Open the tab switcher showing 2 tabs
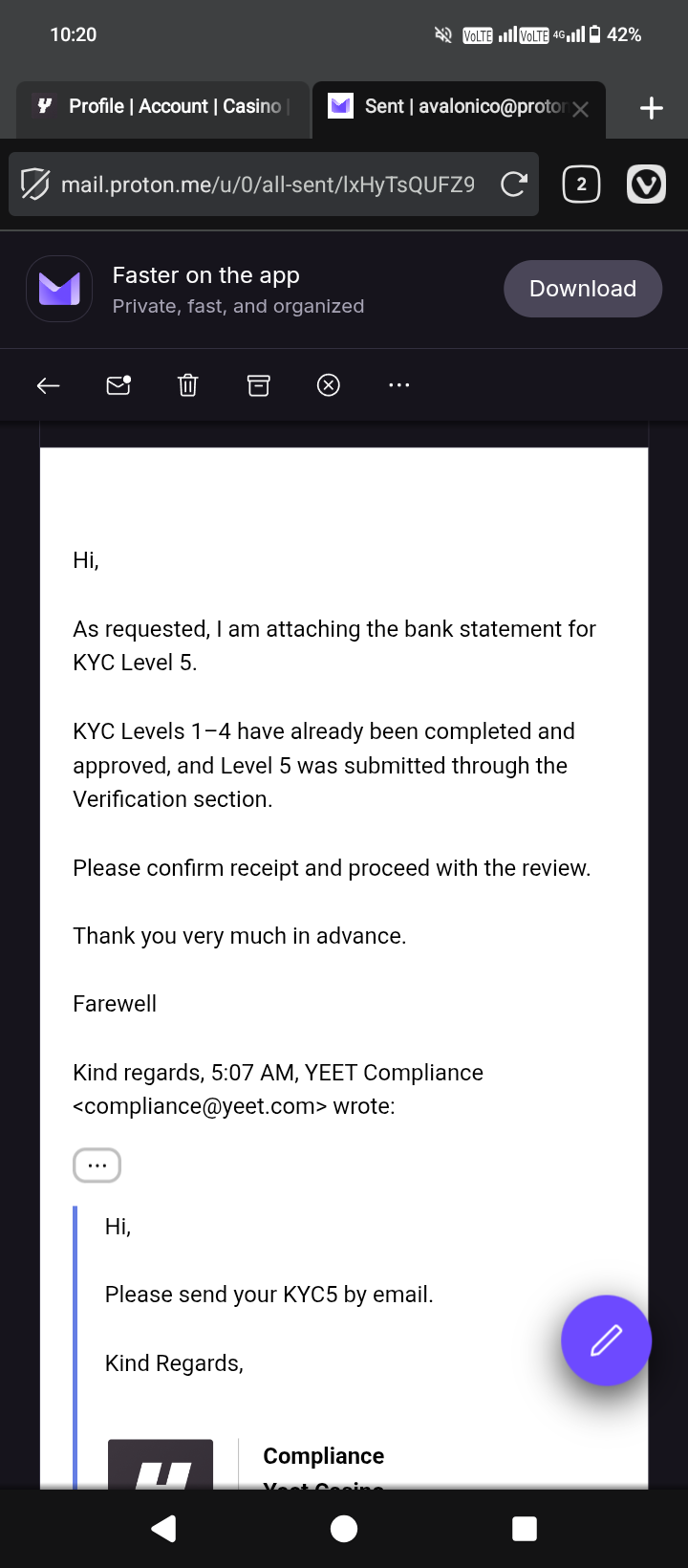 coord(581,185)
